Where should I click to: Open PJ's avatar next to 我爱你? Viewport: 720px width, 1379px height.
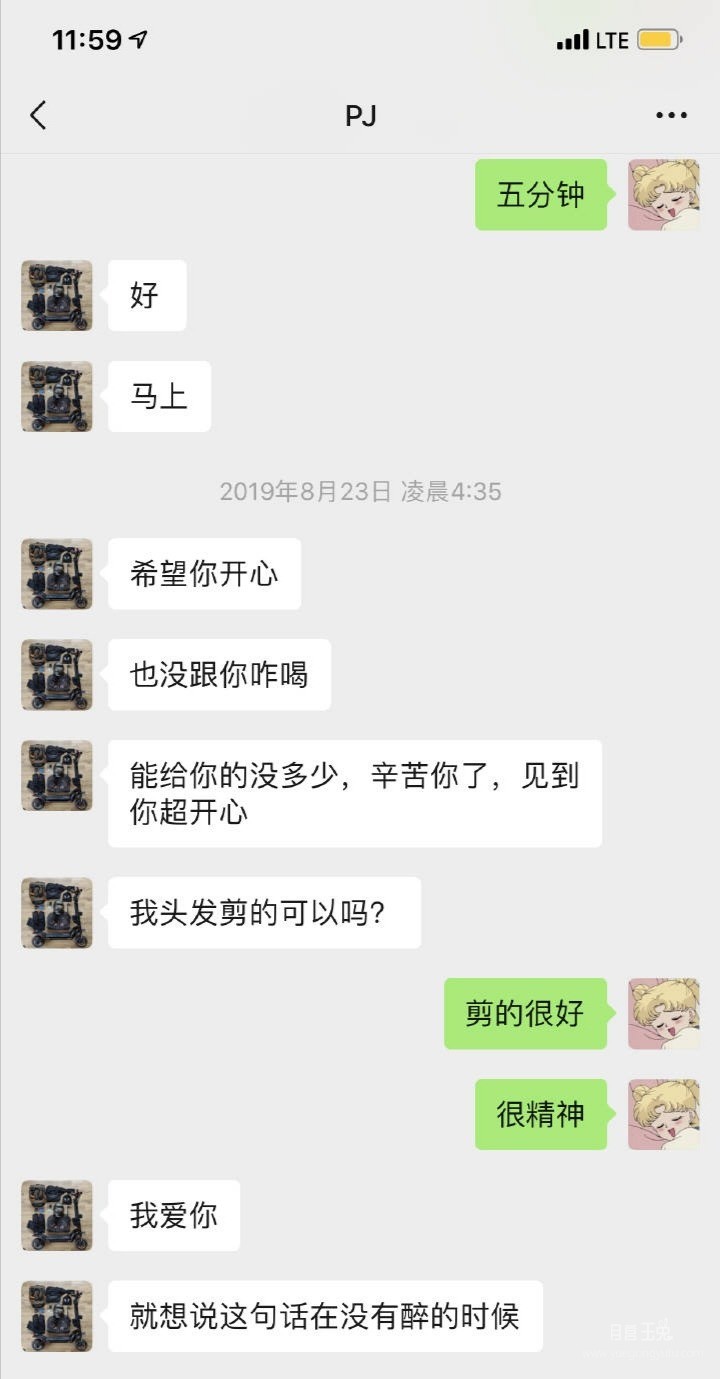pyautogui.click(x=57, y=1215)
